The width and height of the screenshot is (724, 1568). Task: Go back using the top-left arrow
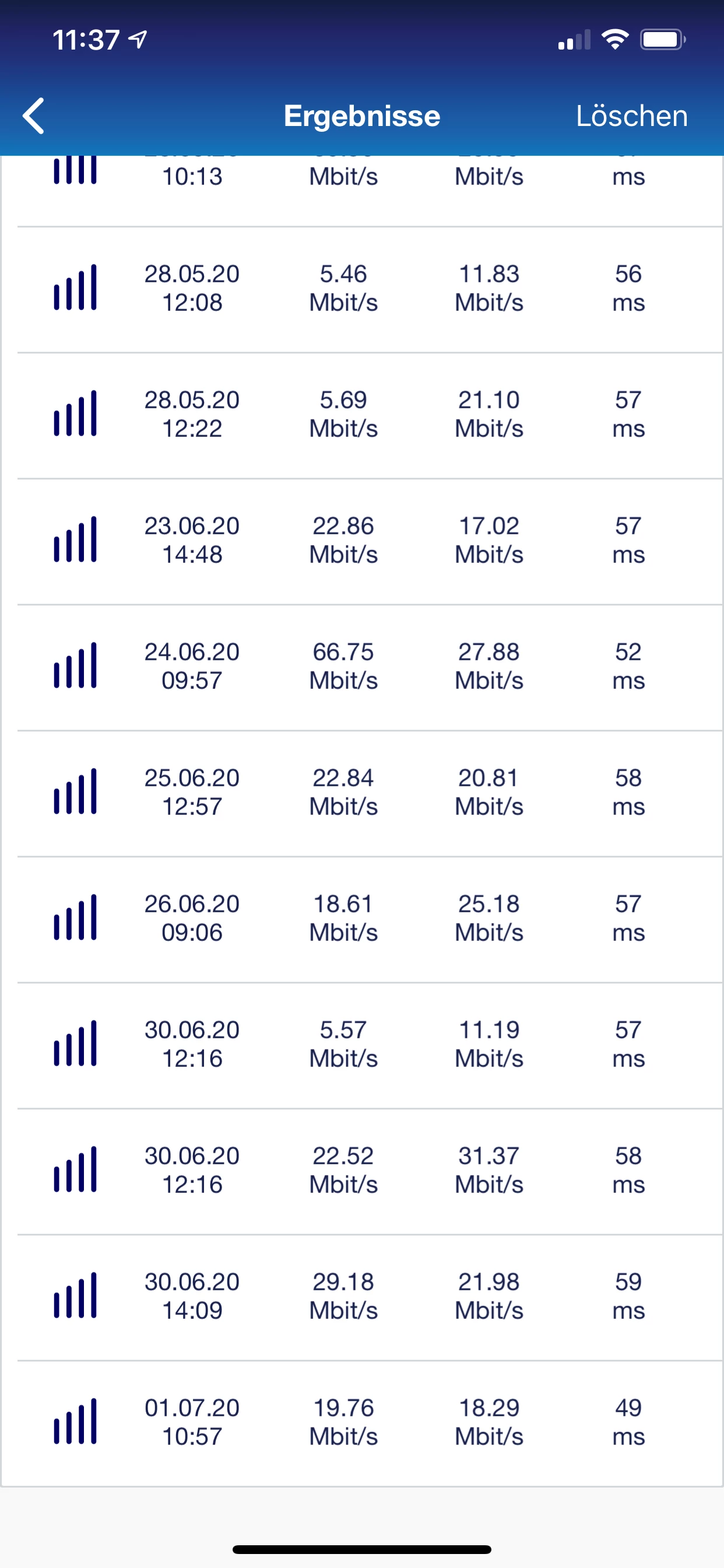point(34,116)
